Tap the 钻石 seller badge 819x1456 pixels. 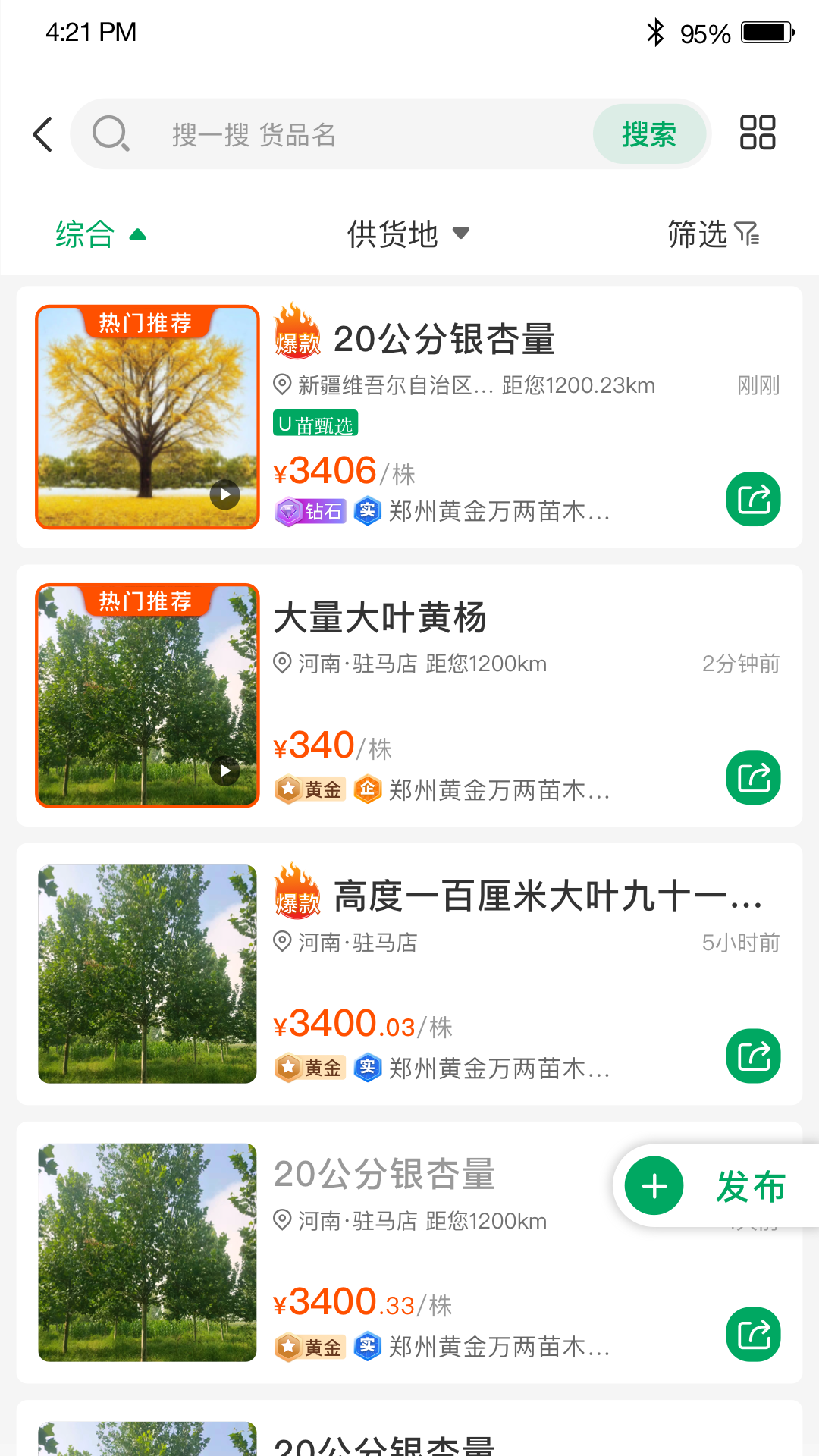pos(310,511)
